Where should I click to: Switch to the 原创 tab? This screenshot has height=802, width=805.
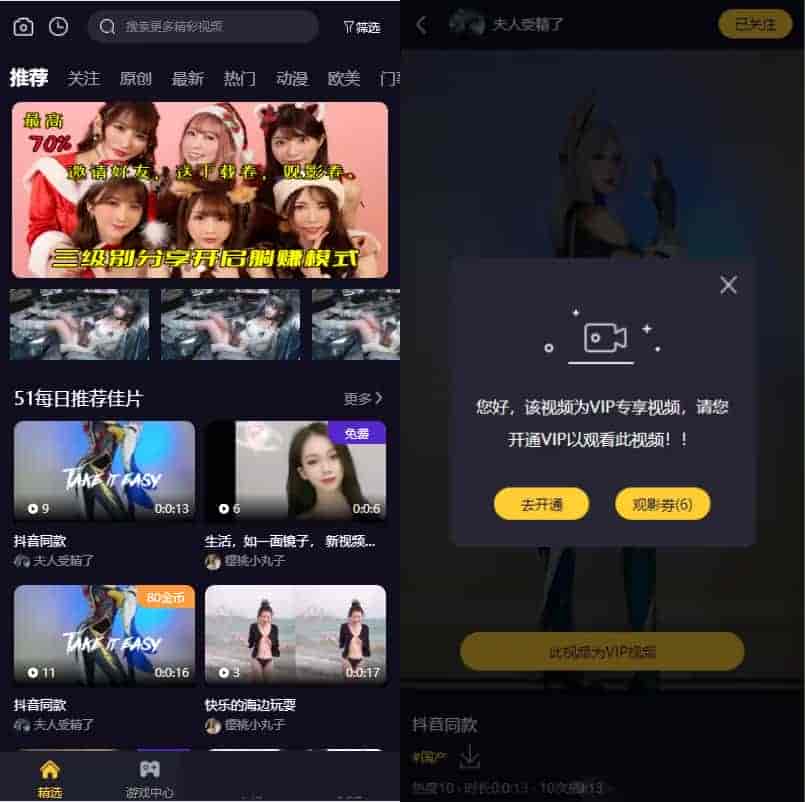pyautogui.click(x=136, y=78)
